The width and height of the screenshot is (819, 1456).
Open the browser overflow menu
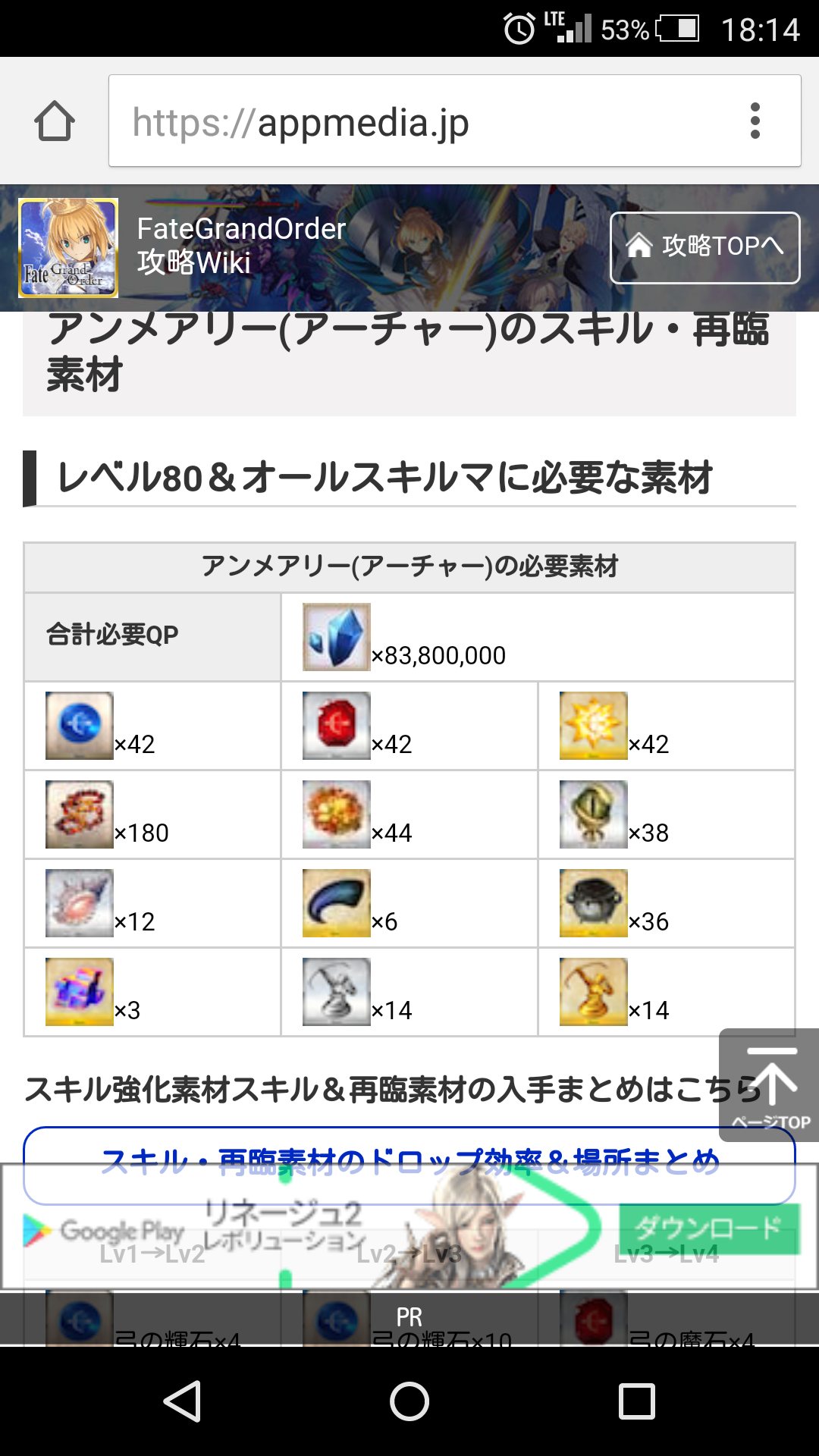[755, 121]
